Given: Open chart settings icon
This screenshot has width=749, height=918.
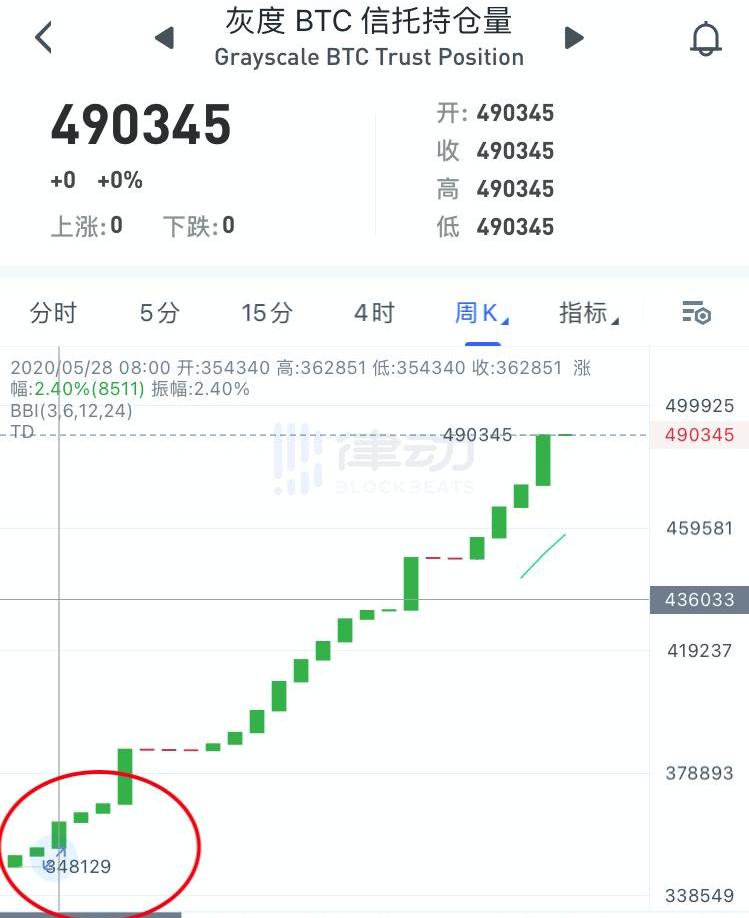Looking at the screenshot, I should click(x=696, y=313).
